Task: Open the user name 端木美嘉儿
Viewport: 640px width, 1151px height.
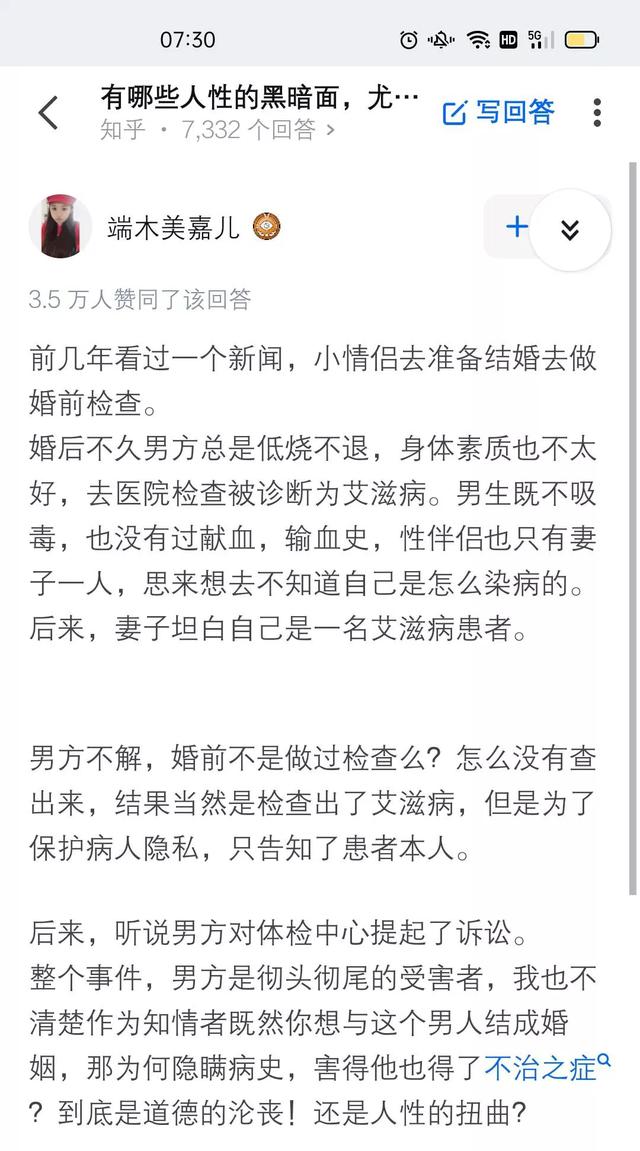Action: tap(173, 227)
